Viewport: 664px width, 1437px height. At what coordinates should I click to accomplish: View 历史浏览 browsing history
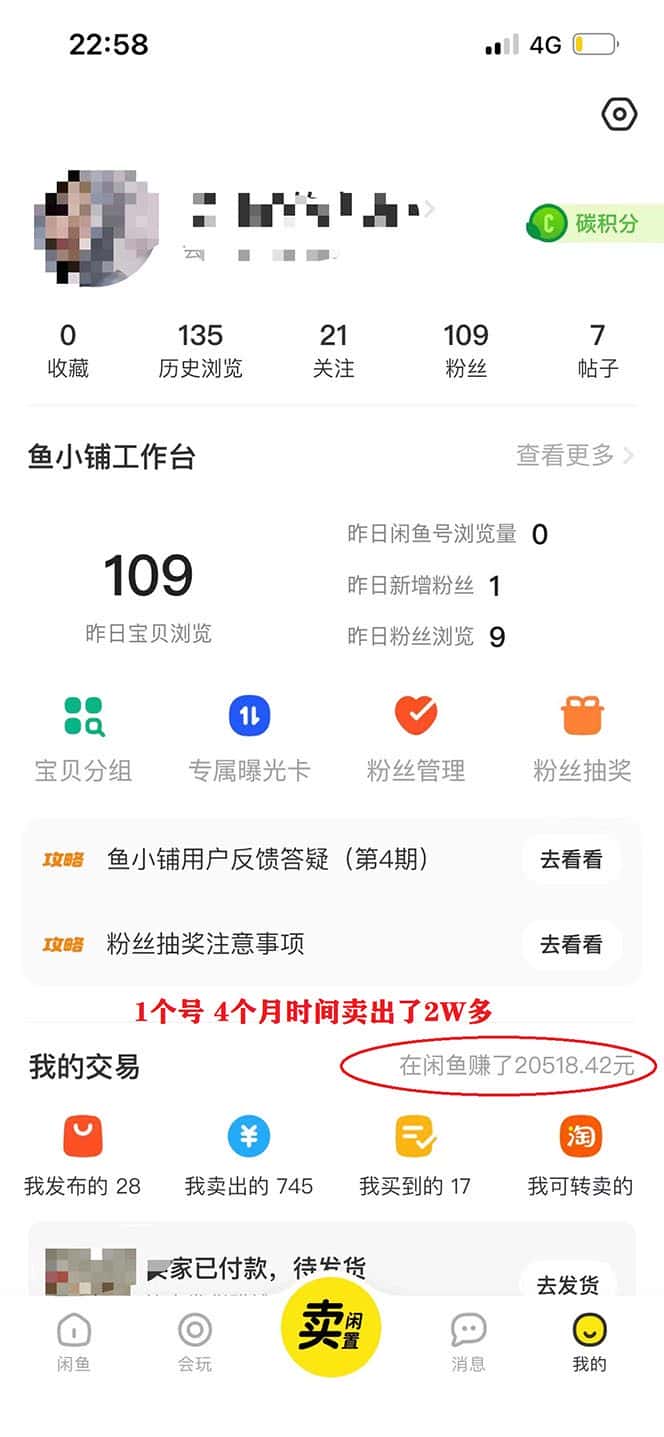[x=200, y=350]
